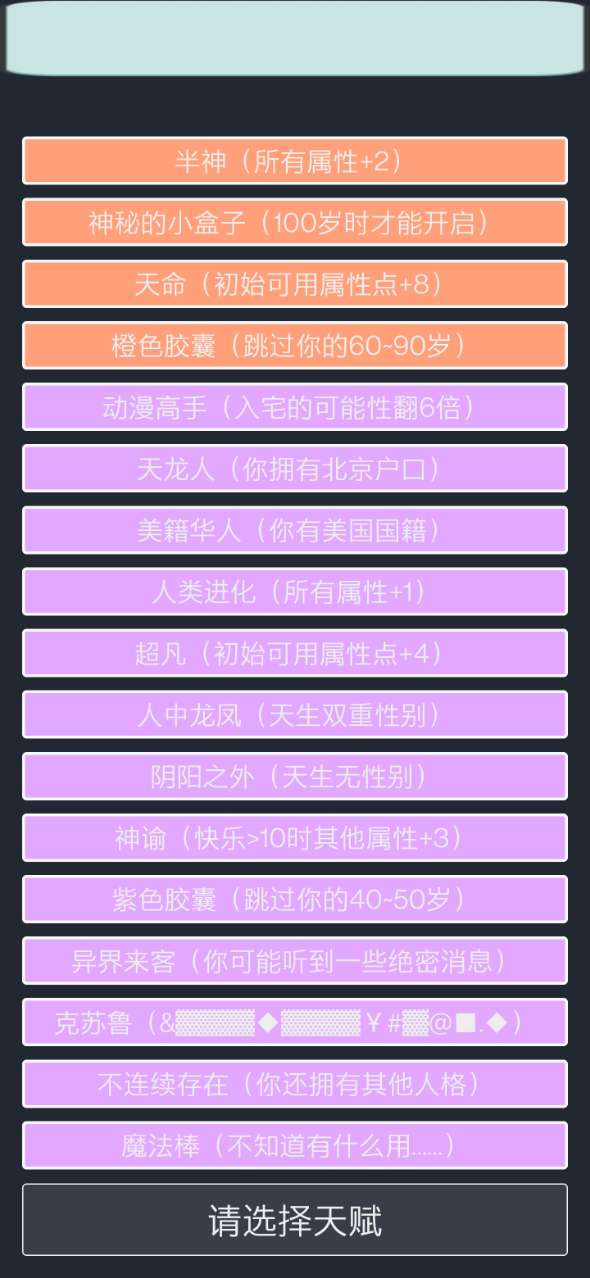The width and height of the screenshot is (590, 1278).
Task: Choose the 克苏鲁 talent
Action: [295, 1022]
